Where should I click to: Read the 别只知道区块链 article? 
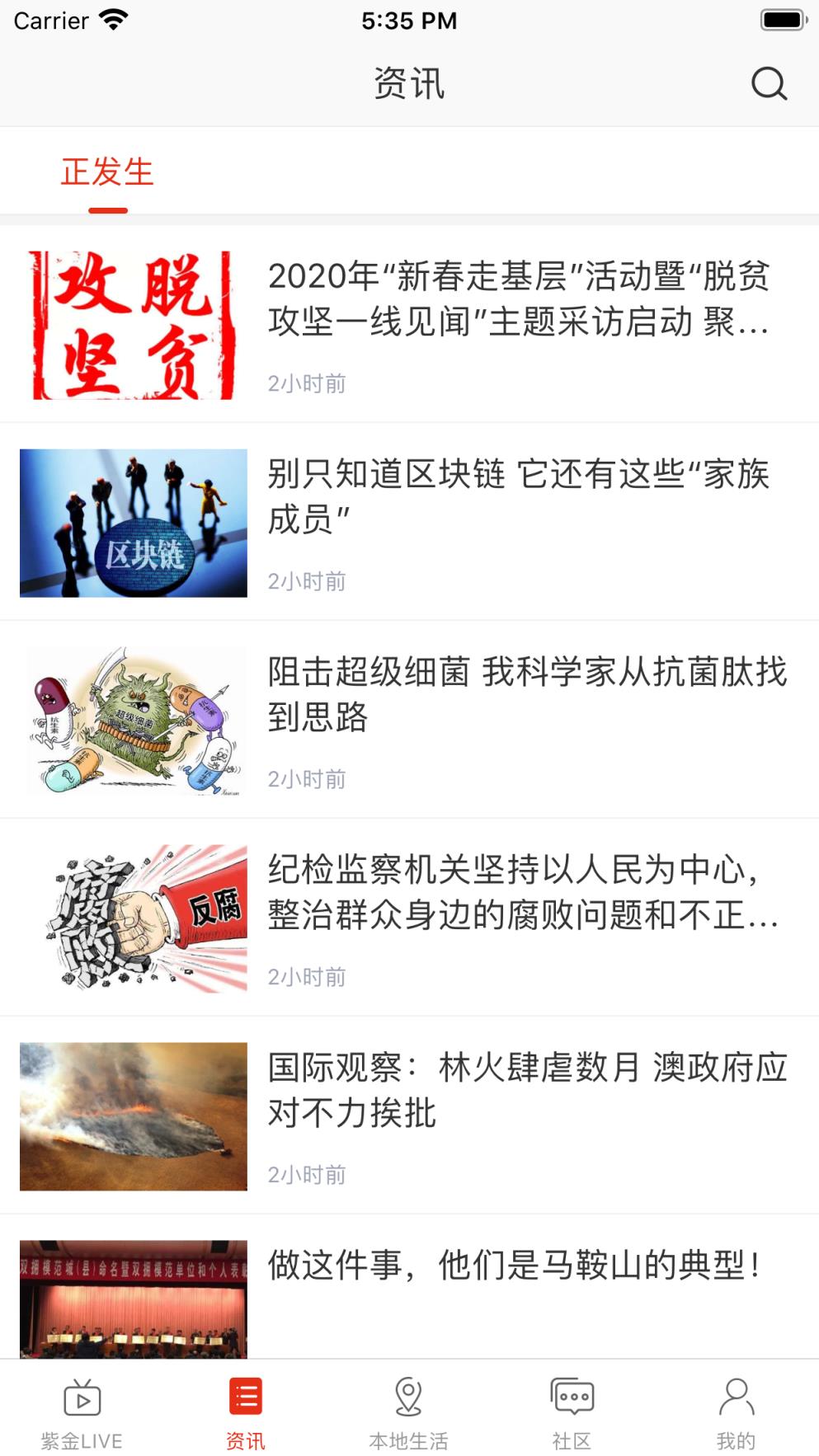pos(518,497)
